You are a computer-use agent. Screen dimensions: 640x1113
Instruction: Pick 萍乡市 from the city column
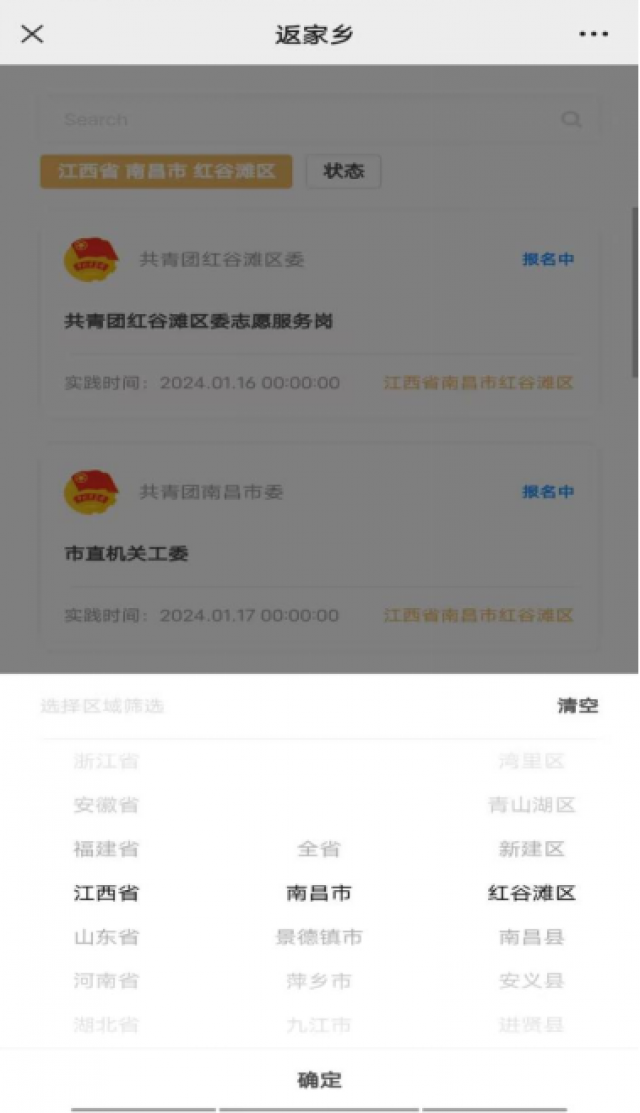[319, 981]
